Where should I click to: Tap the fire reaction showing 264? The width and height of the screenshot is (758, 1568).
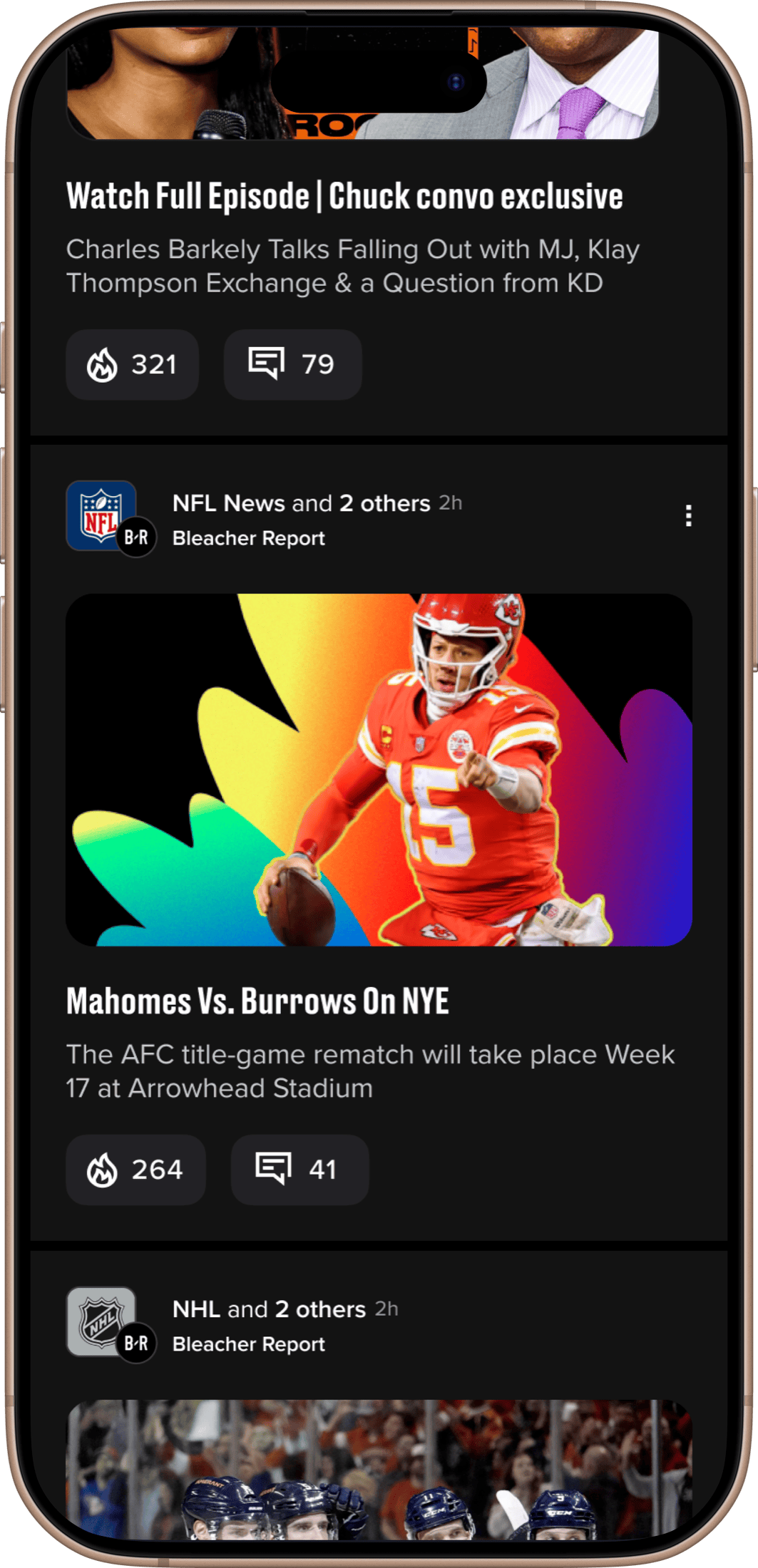tap(135, 1170)
